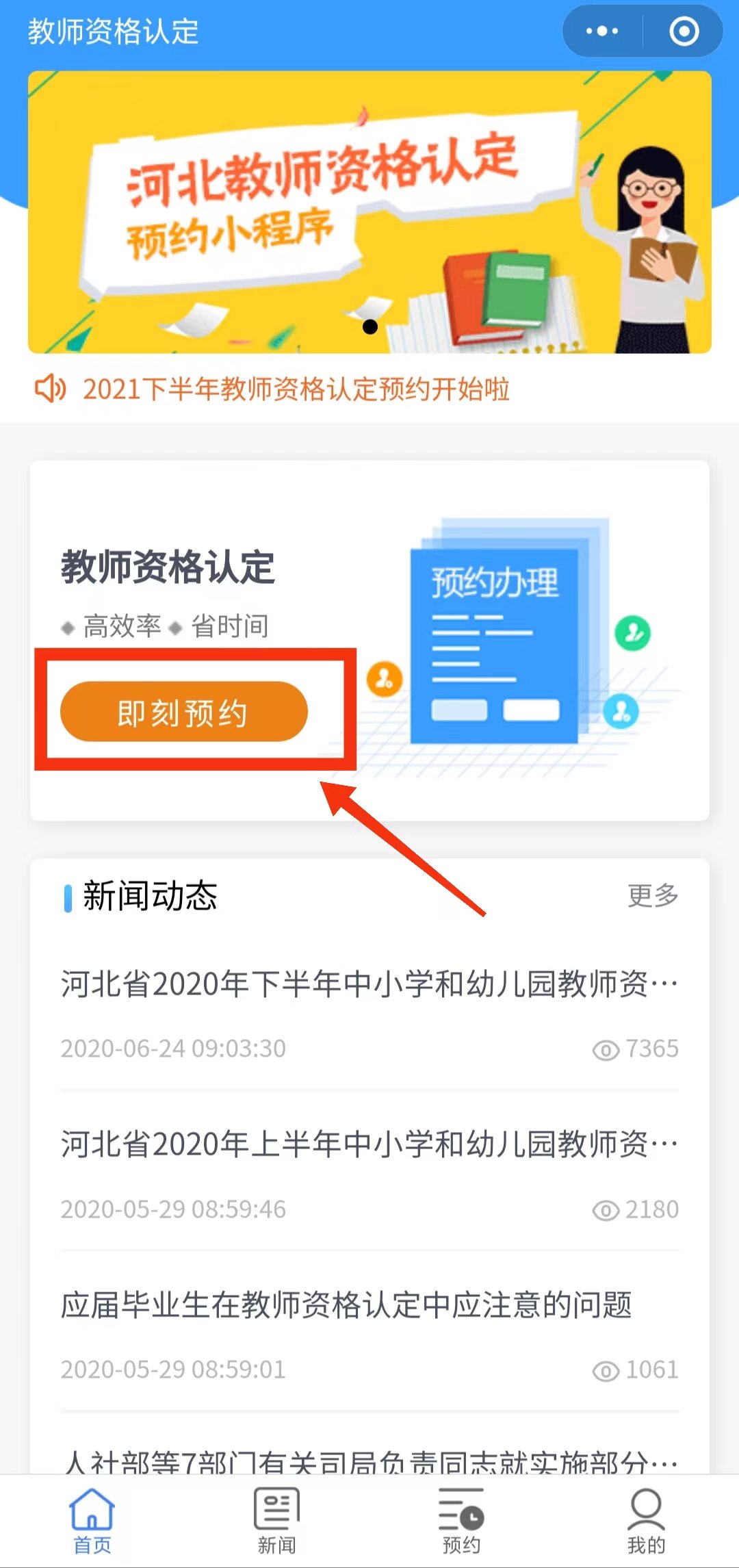Close the mini program via the circle icon

coord(684,31)
